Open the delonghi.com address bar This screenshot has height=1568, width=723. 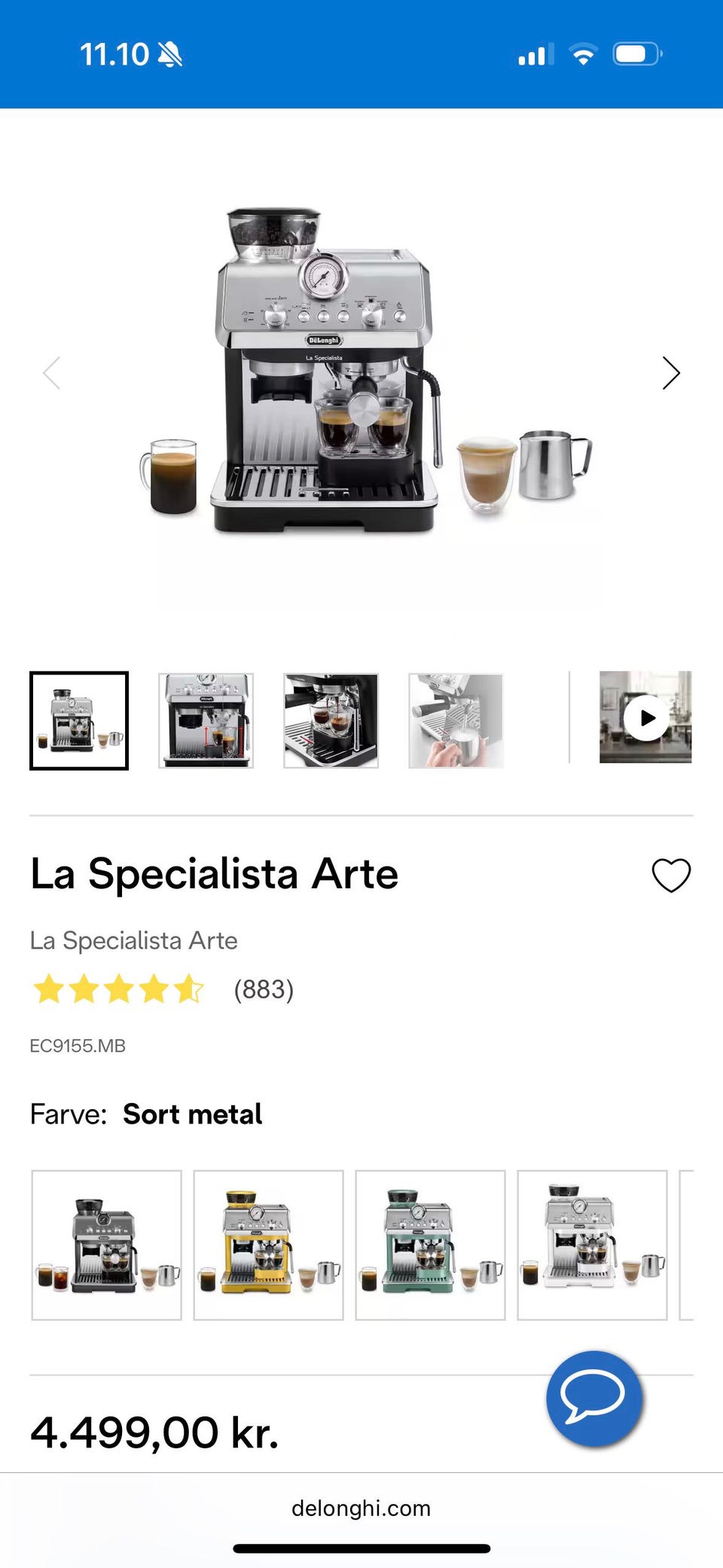coord(361,1508)
